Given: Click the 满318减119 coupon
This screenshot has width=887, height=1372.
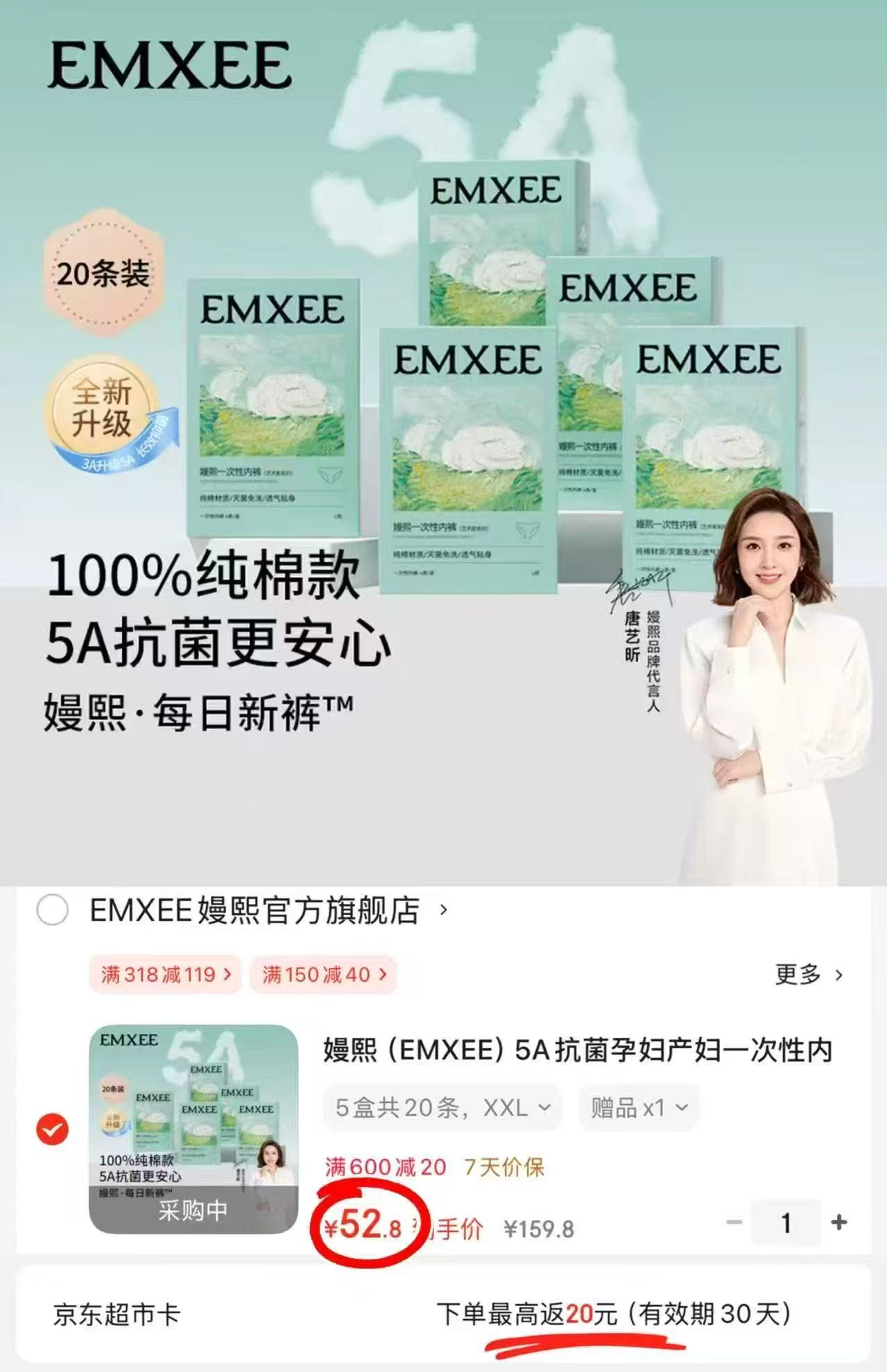Looking at the screenshot, I should [x=165, y=975].
